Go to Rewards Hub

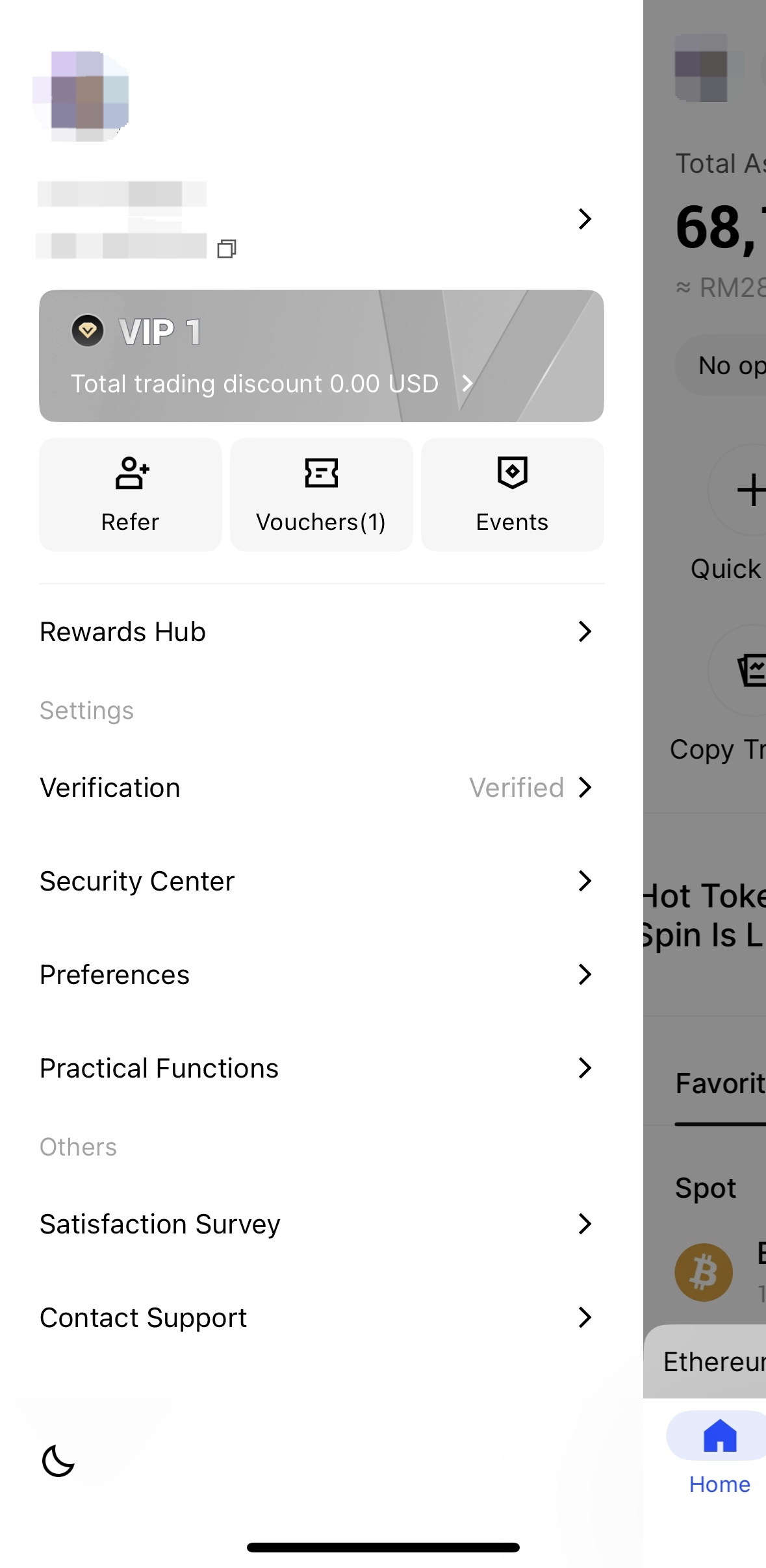click(321, 631)
